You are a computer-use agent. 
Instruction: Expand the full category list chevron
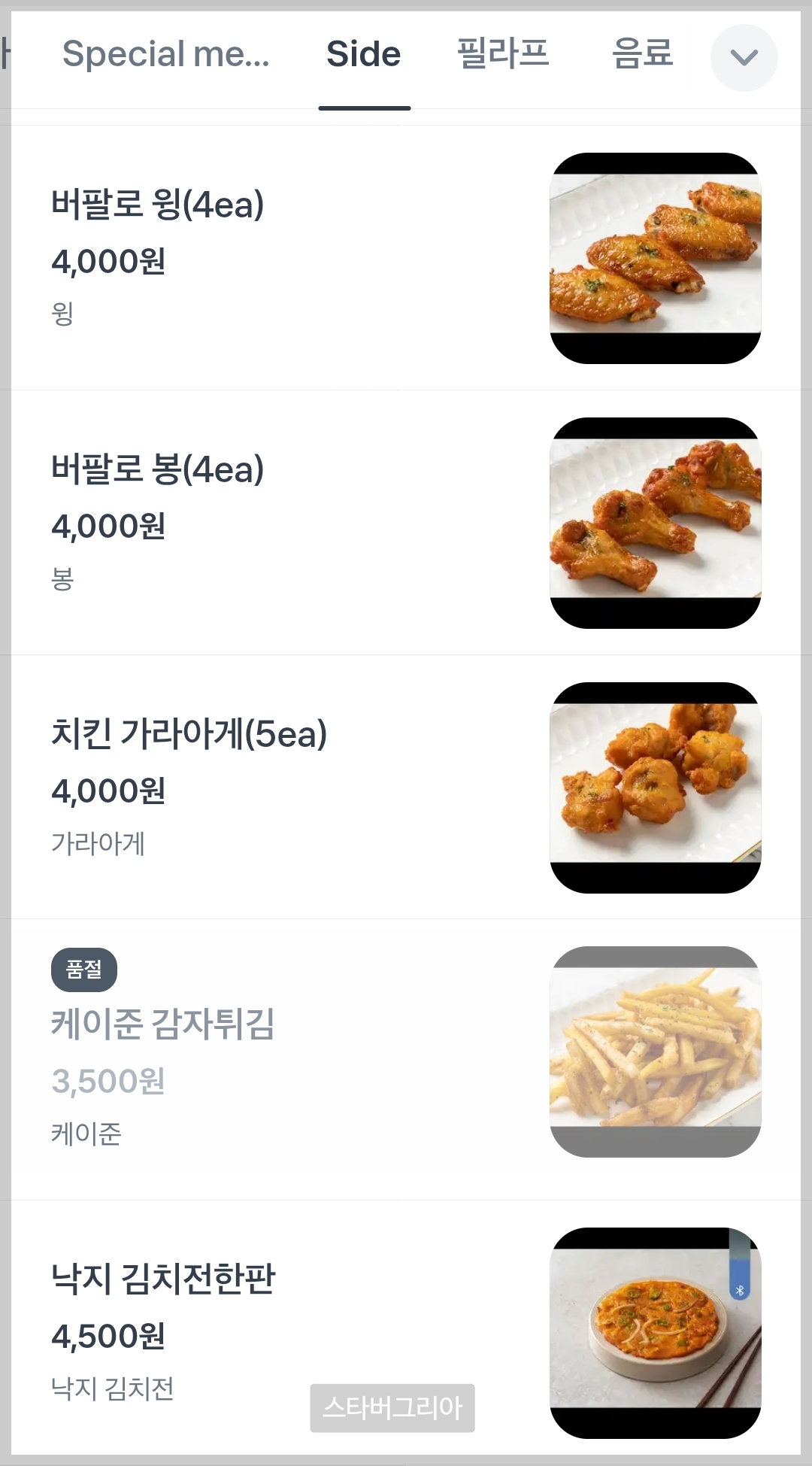tap(743, 58)
